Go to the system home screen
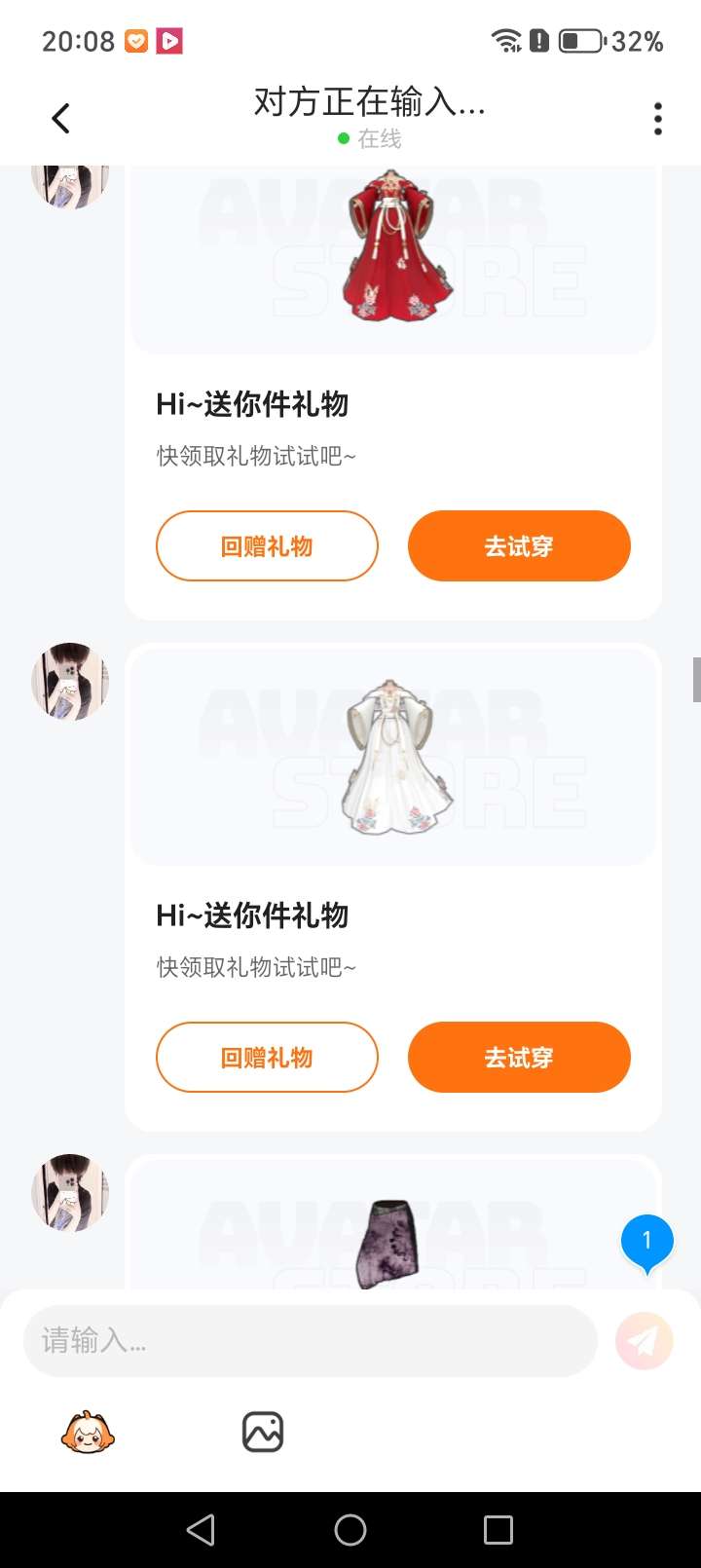701x1568 pixels. (x=350, y=1530)
